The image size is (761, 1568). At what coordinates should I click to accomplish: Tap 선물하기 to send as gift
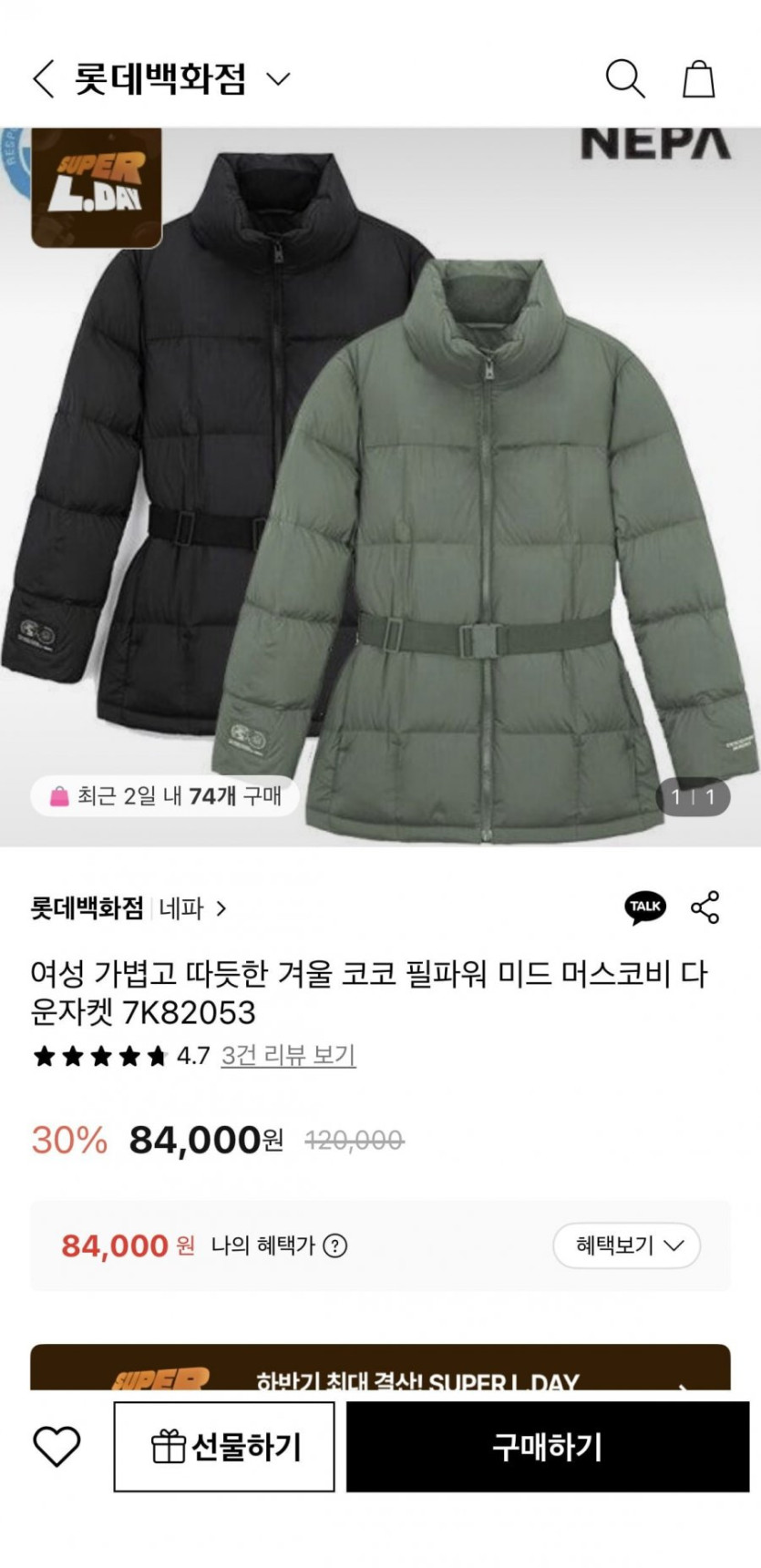[224, 1447]
